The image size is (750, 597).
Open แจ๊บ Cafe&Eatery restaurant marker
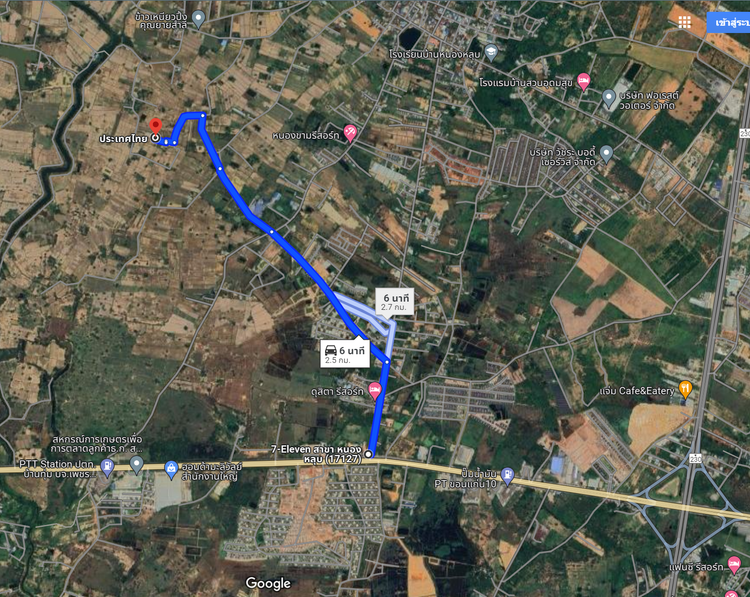(685, 388)
